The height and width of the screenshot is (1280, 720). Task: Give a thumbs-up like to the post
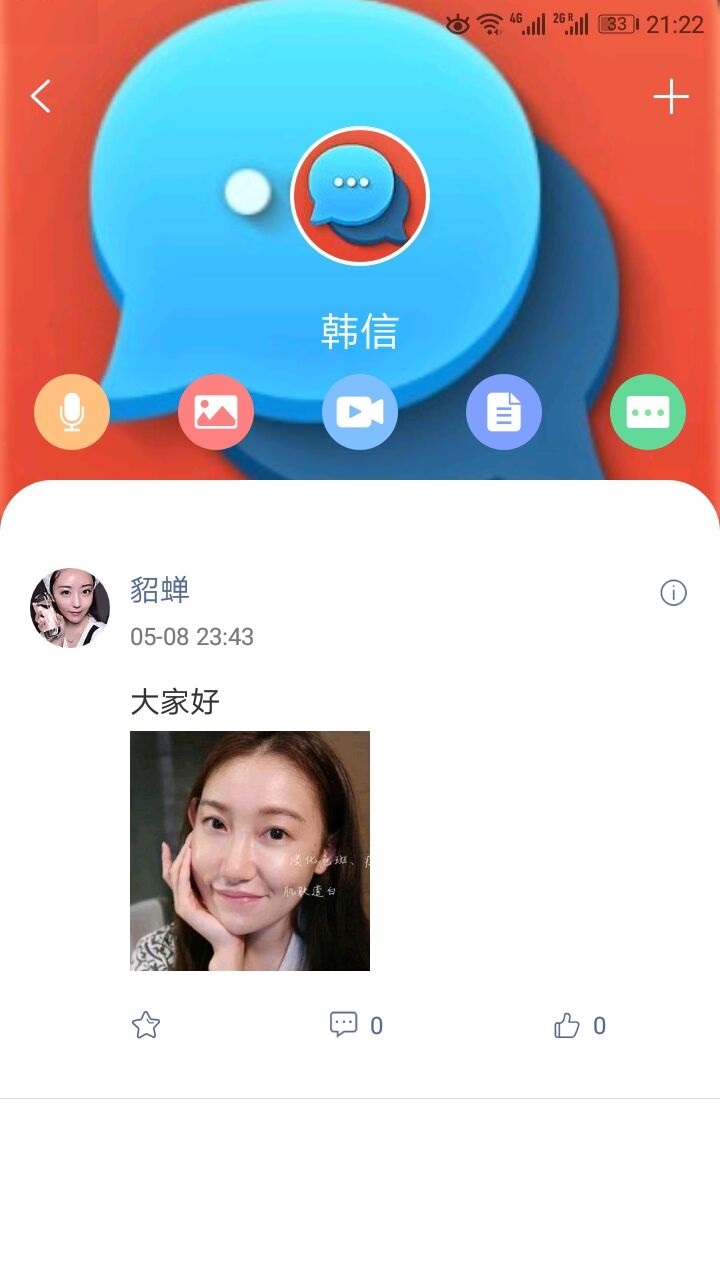click(x=567, y=1025)
